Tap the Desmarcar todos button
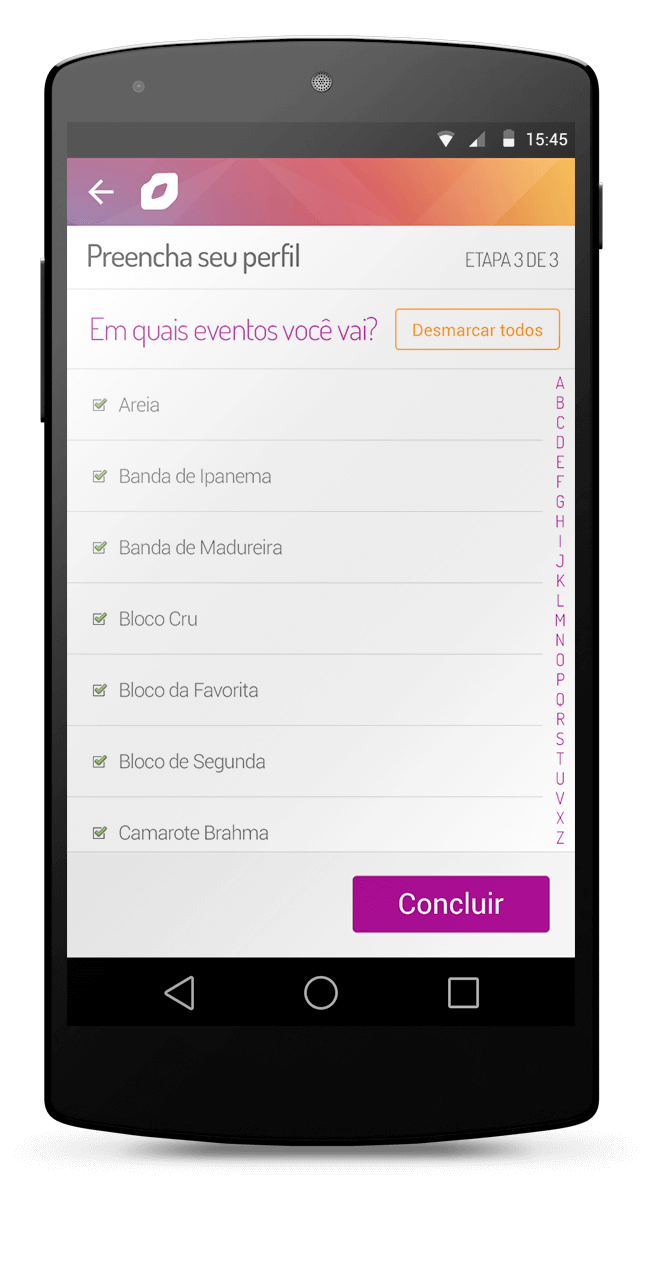This screenshot has width=649, height=1281. tap(477, 330)
